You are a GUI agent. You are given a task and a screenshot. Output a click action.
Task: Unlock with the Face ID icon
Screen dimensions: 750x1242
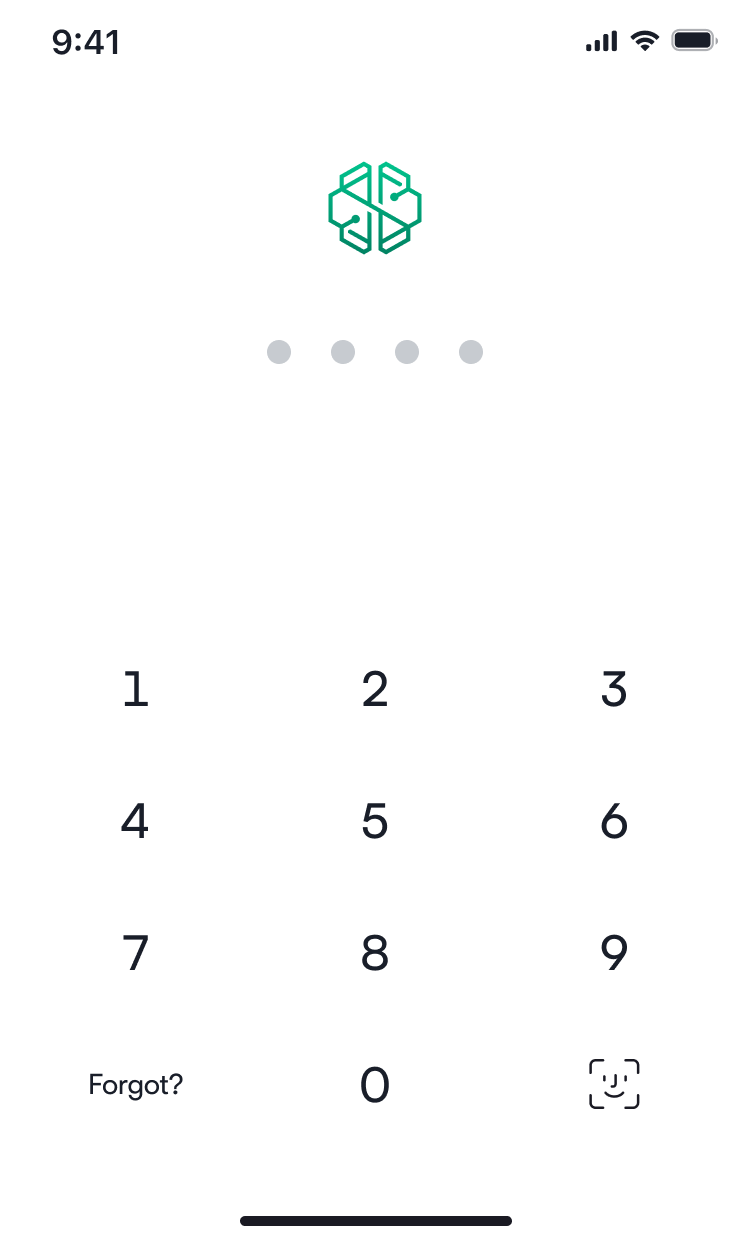click(614, 1085)
